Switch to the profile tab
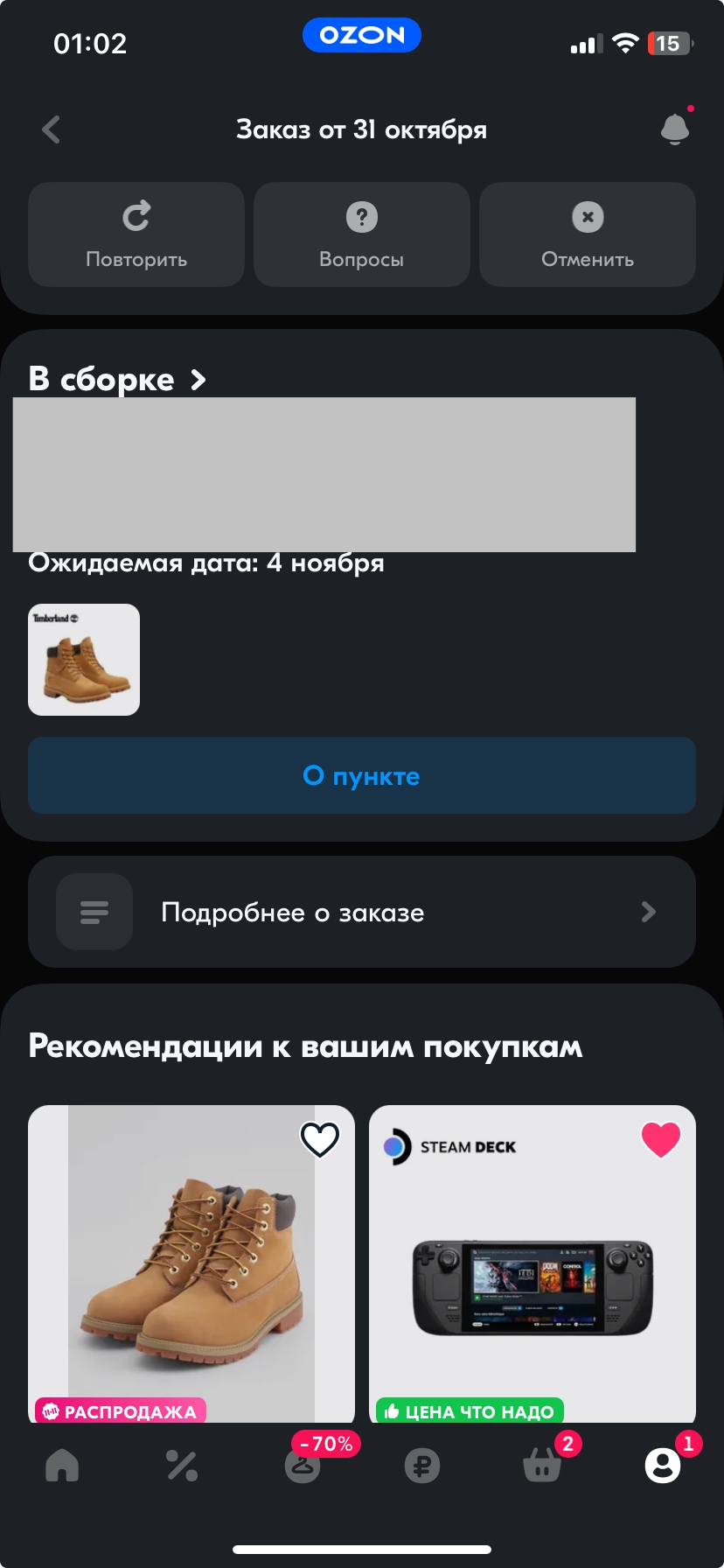This screenshot has height=1568, width=724. 663,1466
